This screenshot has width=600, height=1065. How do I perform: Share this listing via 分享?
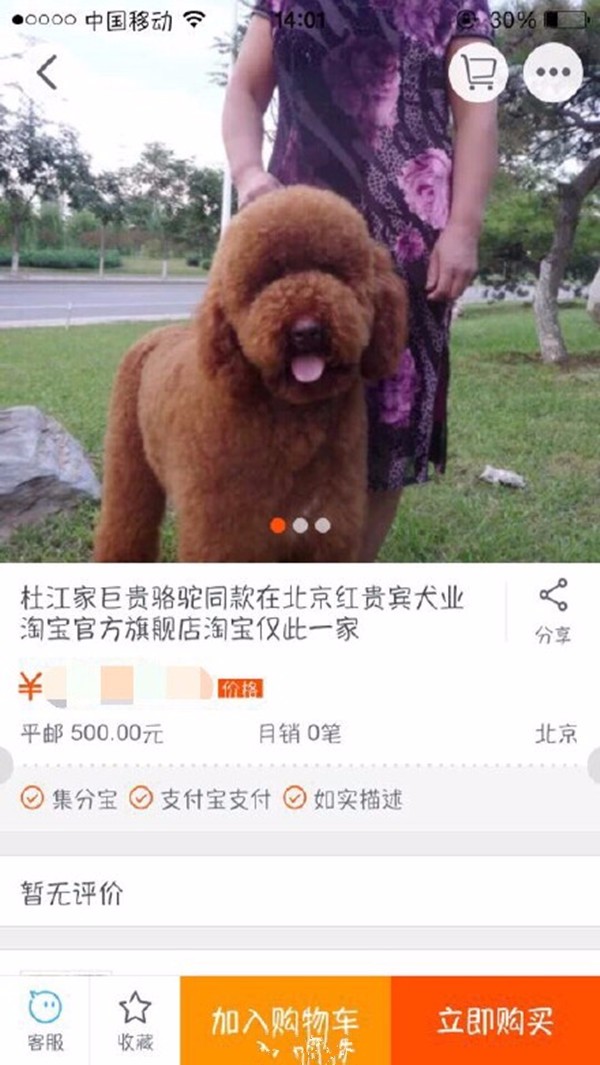tap(552, 609)
